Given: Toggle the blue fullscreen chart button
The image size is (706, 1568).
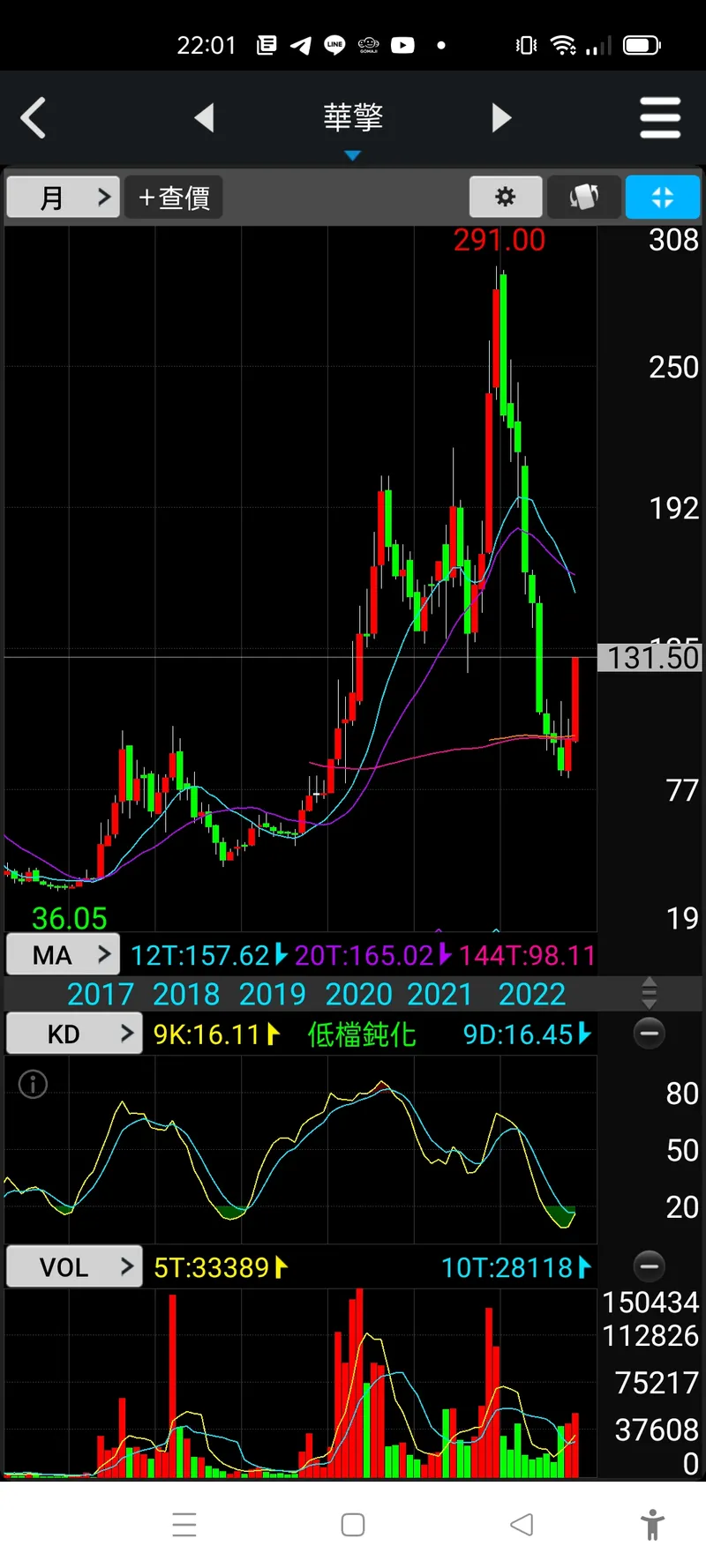Looking at the screenshot, I should pos(662,197).
